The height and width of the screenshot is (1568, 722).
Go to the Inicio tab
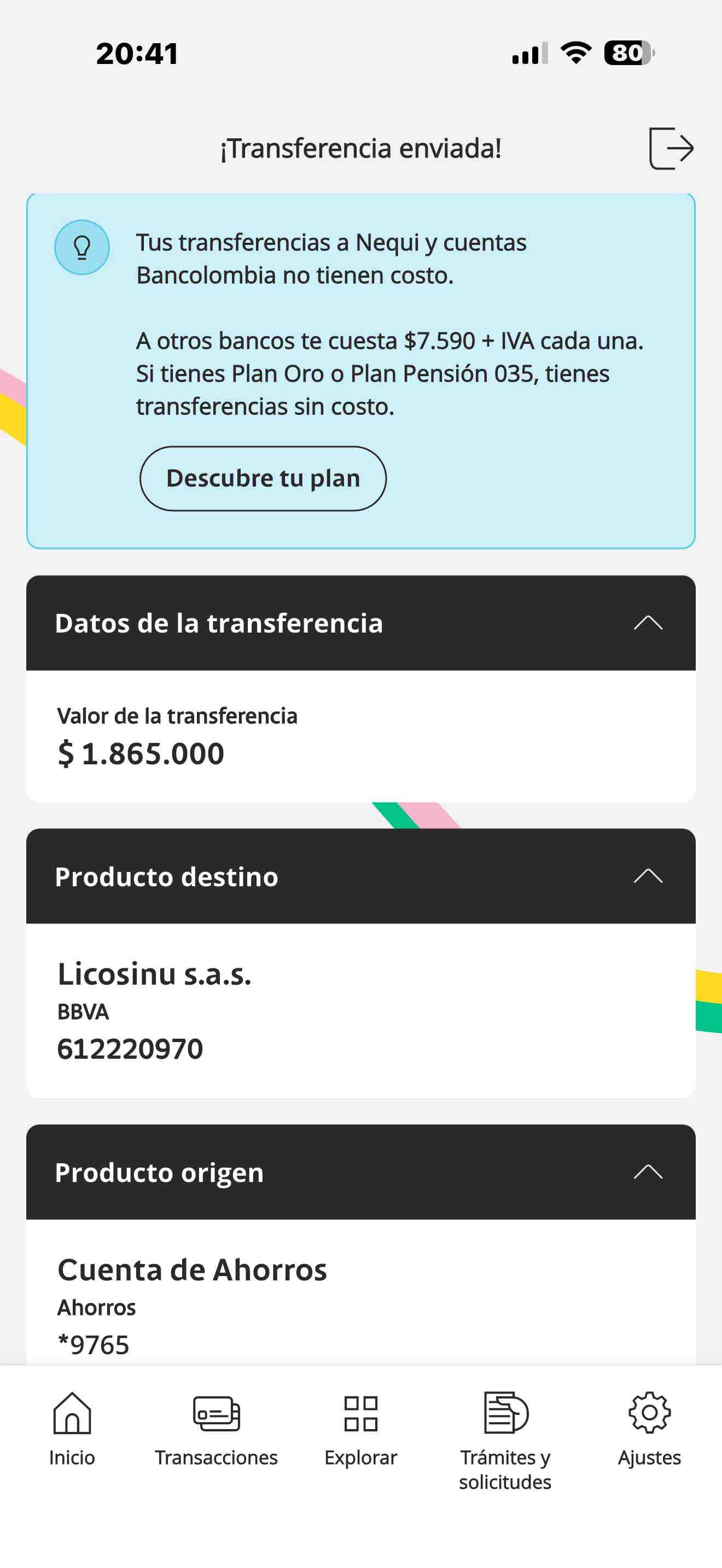coord(72,1429)
